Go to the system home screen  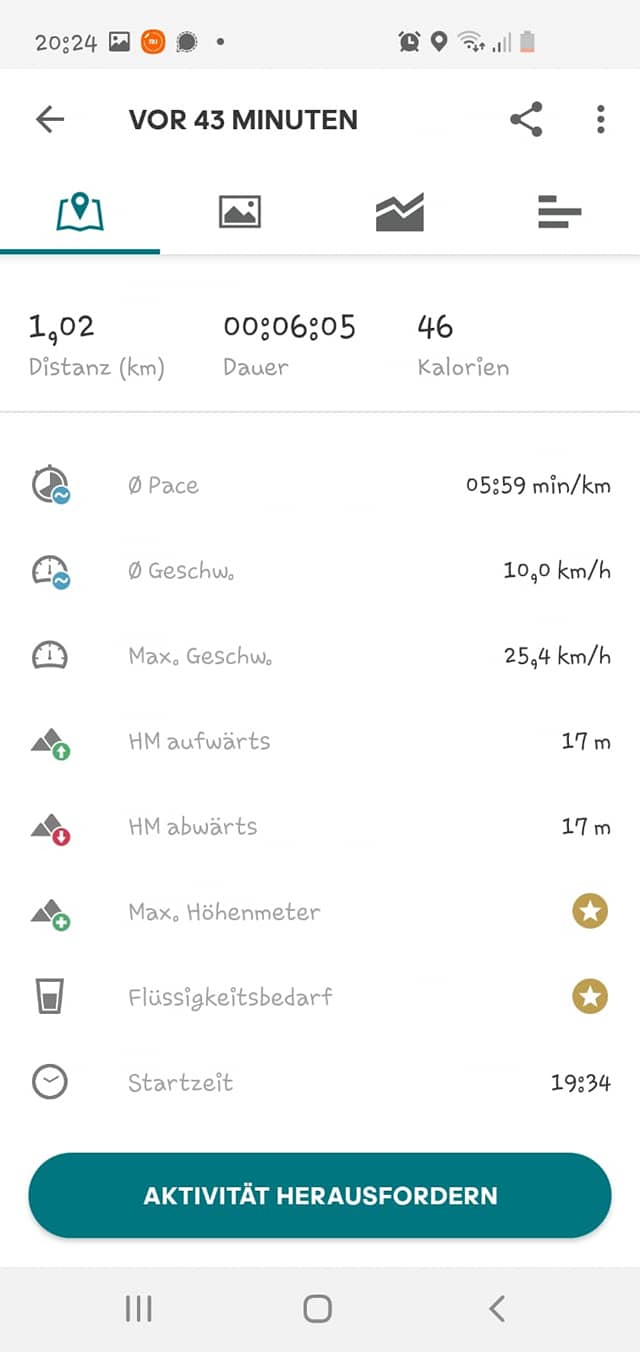(x=318, y=1308)
